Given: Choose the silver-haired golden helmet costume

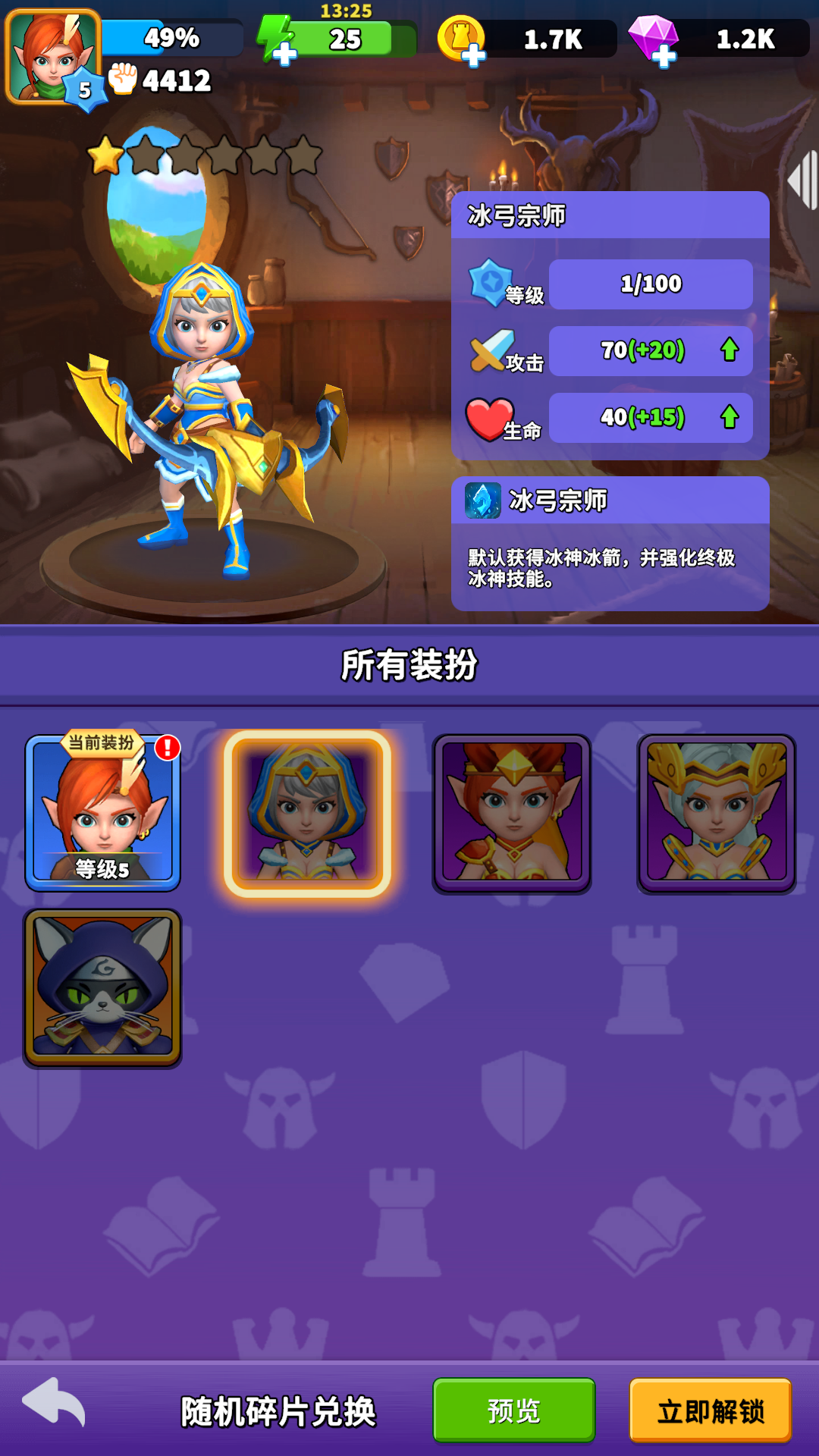Looking at the screenshot, I should 717,813.
